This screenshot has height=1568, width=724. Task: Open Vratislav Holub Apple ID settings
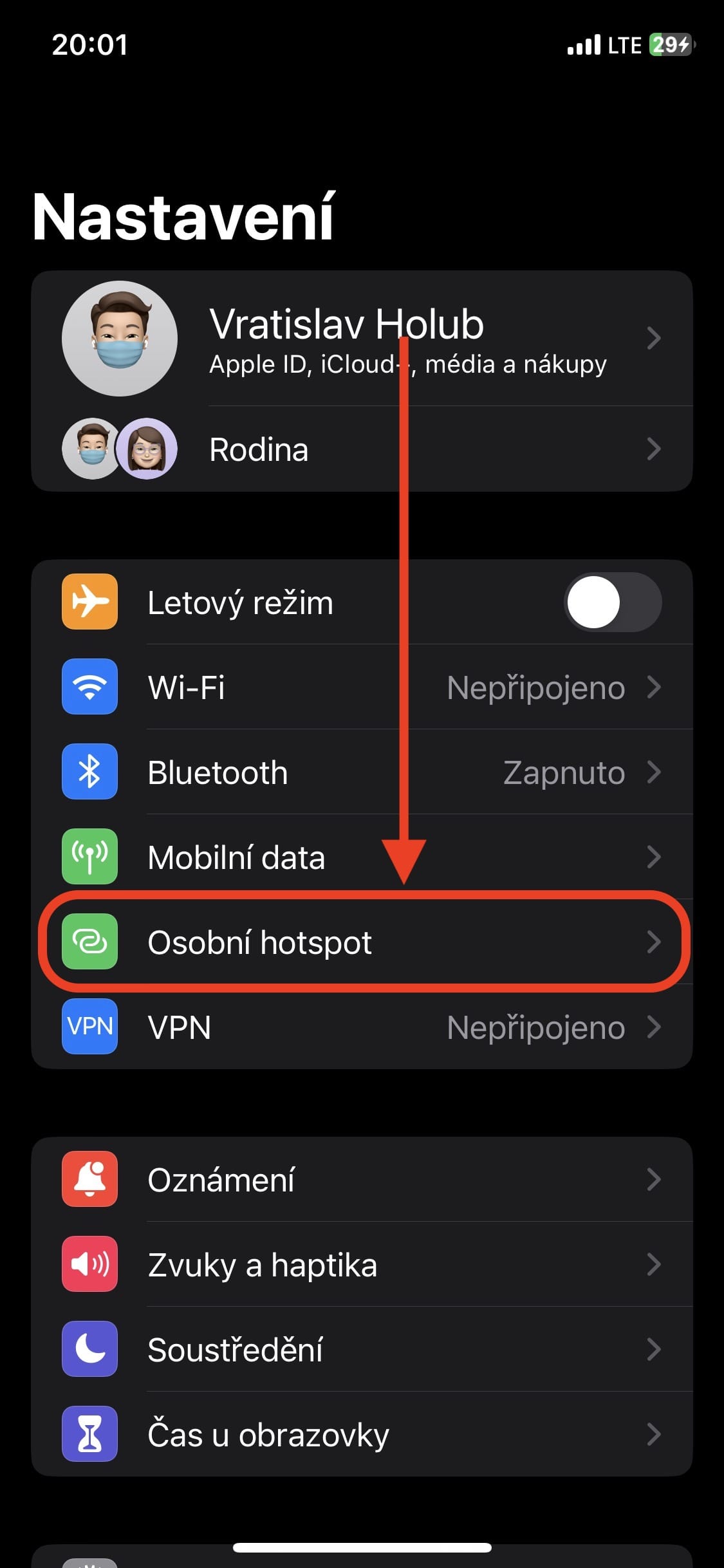coord(360,339)
